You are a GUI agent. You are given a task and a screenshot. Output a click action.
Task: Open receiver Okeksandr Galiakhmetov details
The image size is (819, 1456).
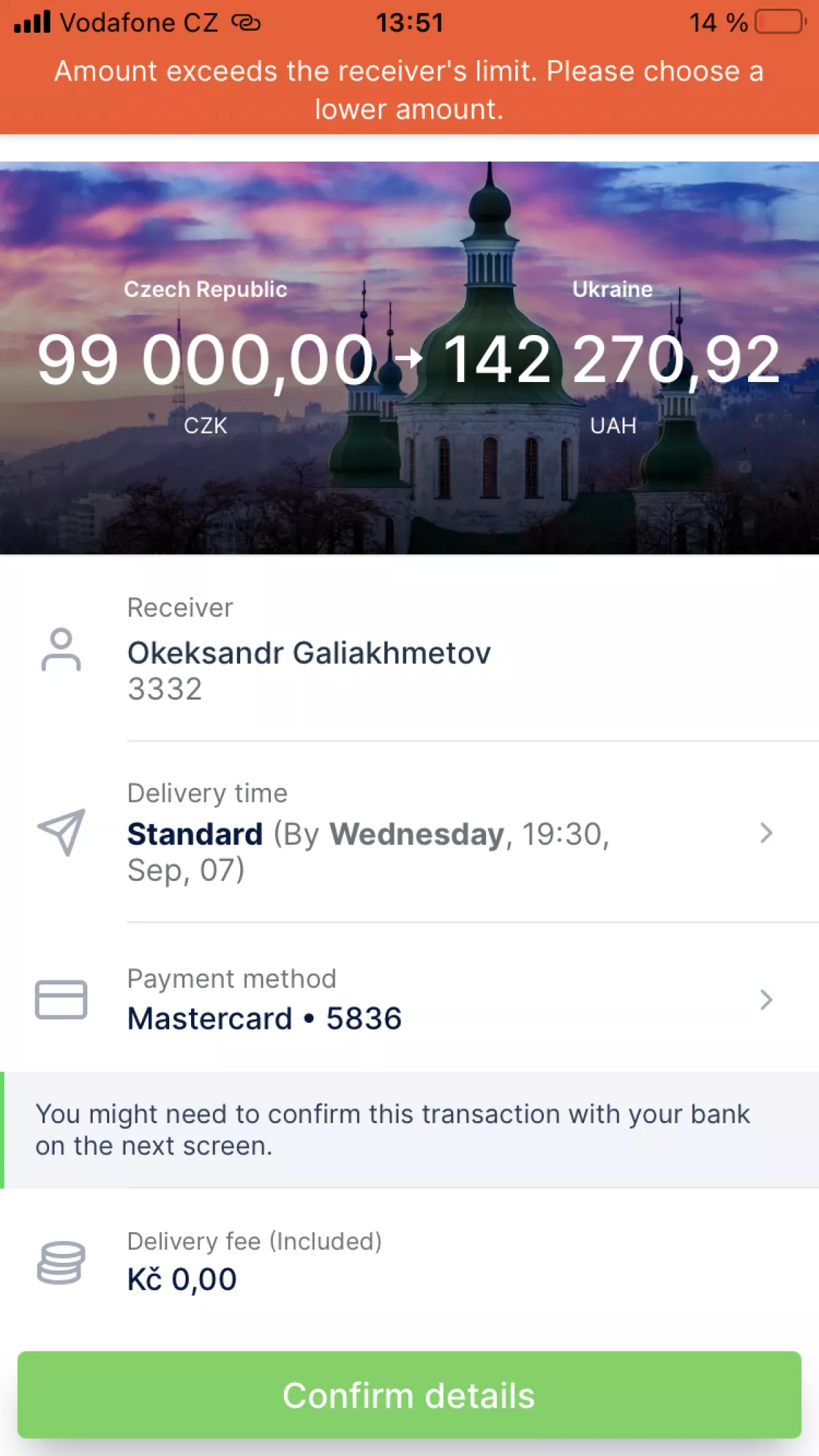[308, 653]
